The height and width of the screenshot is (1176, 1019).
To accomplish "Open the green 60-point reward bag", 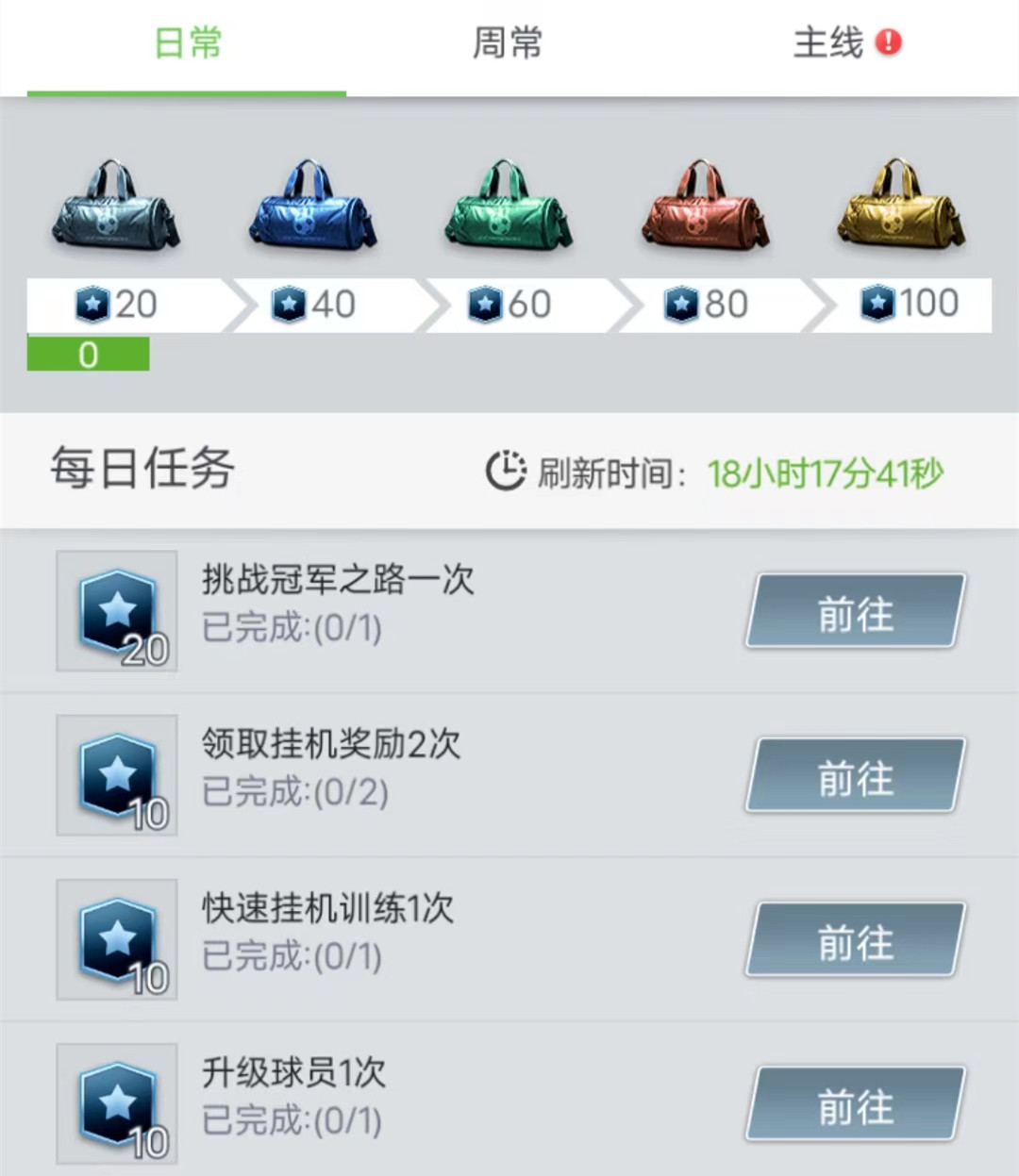I will coord(509,207).
